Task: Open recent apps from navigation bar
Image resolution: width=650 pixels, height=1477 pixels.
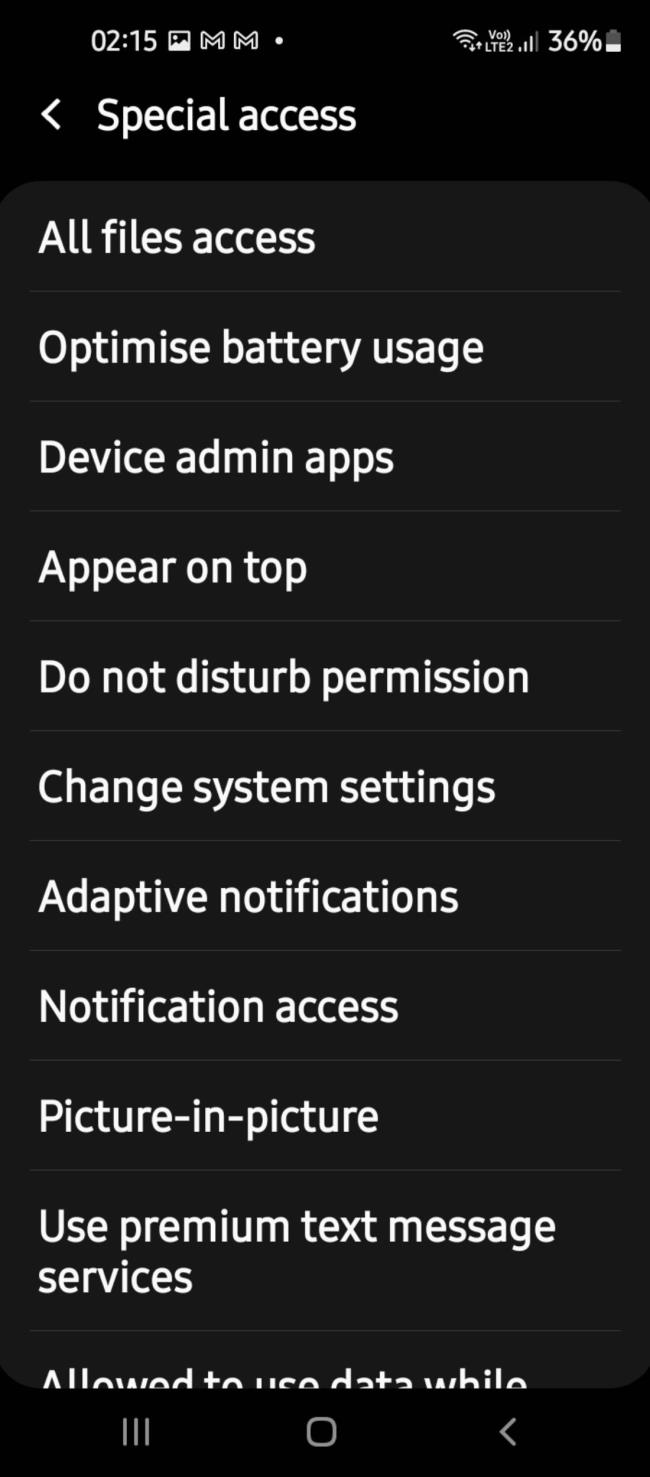Action: point(136,1432)
